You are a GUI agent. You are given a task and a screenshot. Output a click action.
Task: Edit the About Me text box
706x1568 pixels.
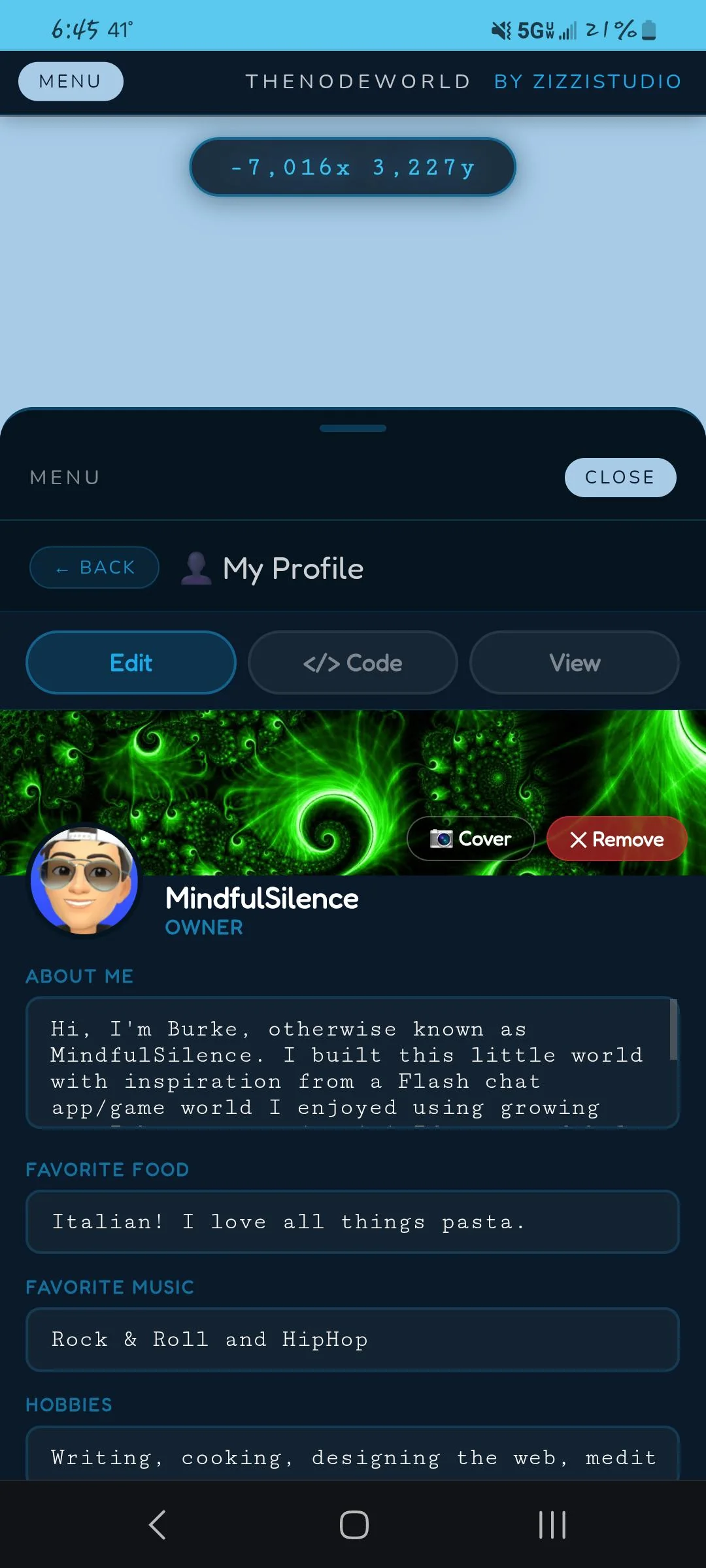pos(346,1063)
